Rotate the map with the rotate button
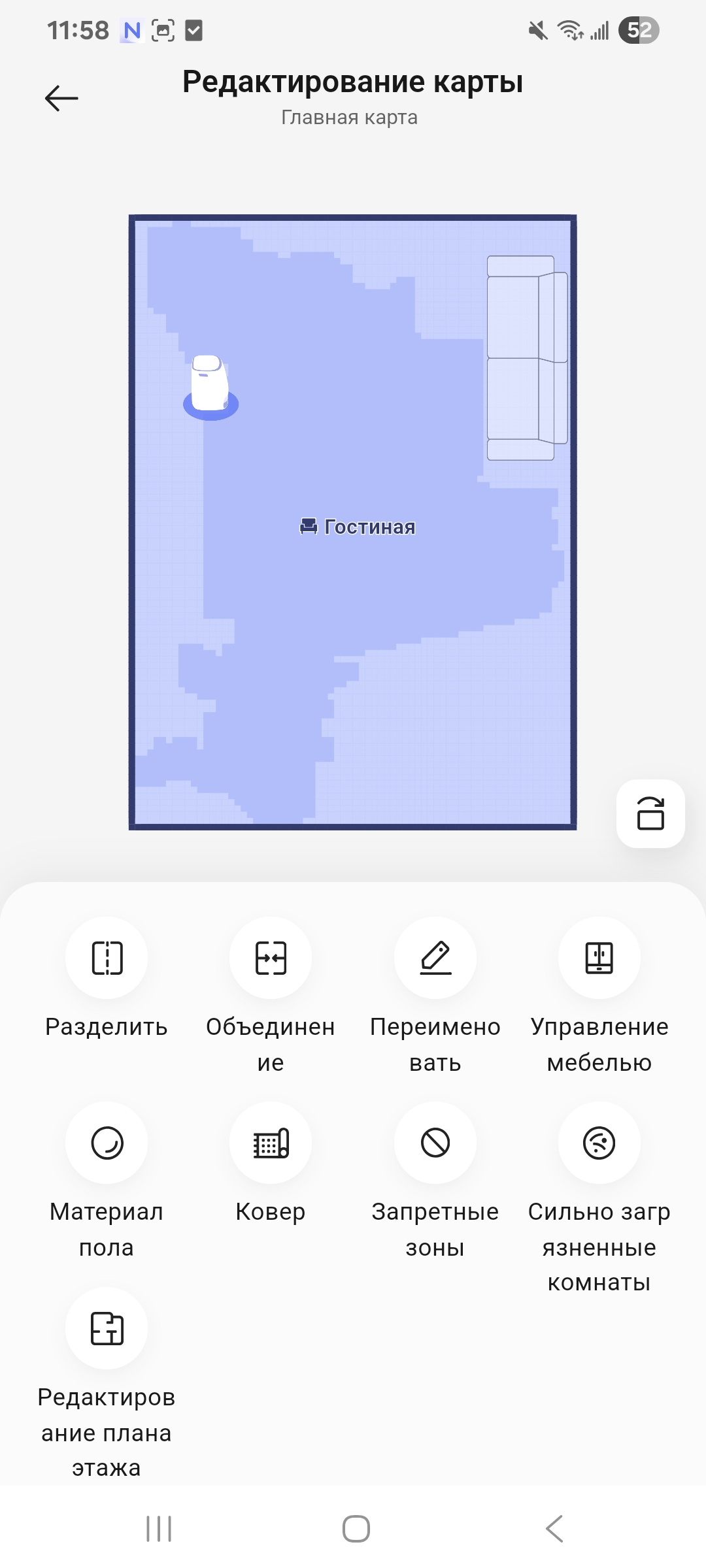The height and width of the screenshot is (1568, 706). [x=650, y=813]
